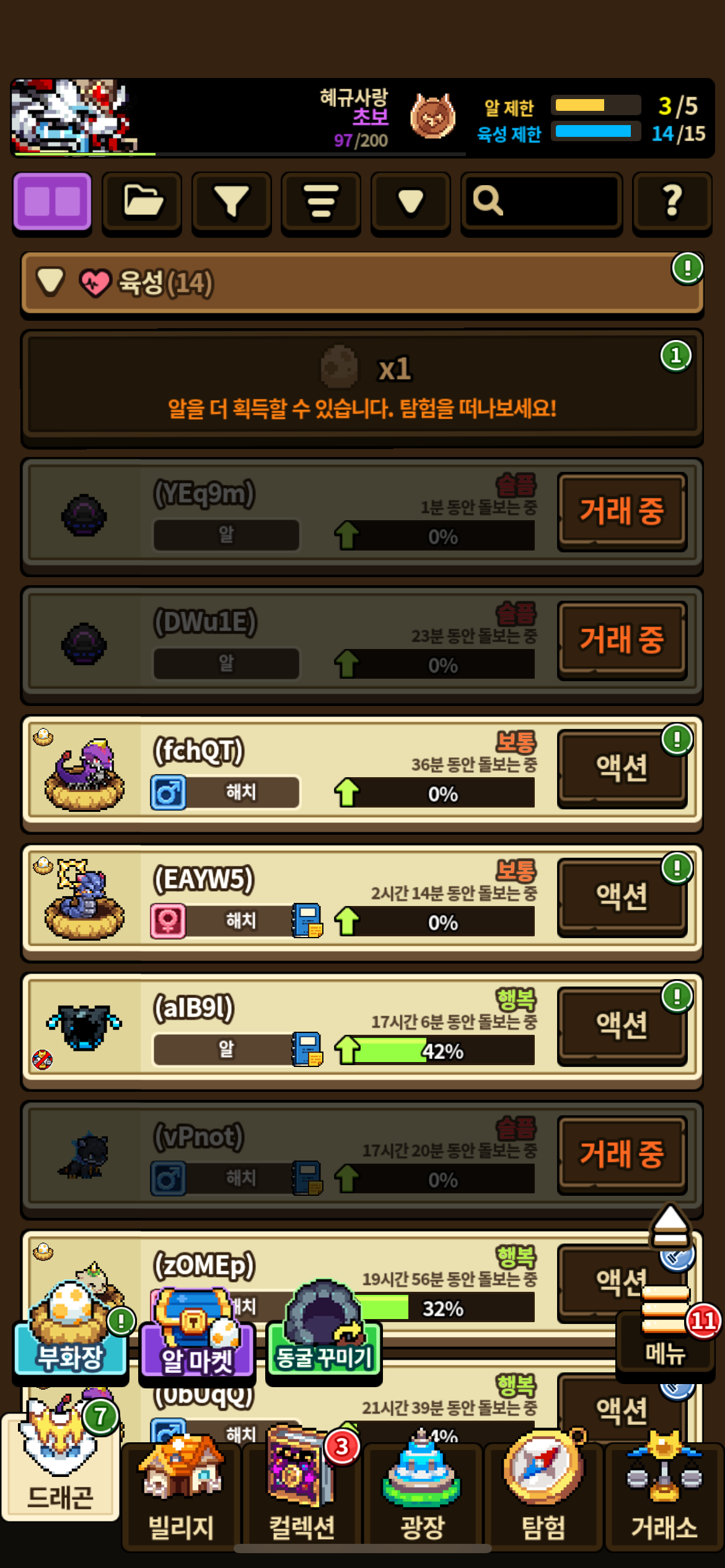Open 액션 for dragon EAYW5
The image size is (725, 1568).
click(x=622, y=897)
